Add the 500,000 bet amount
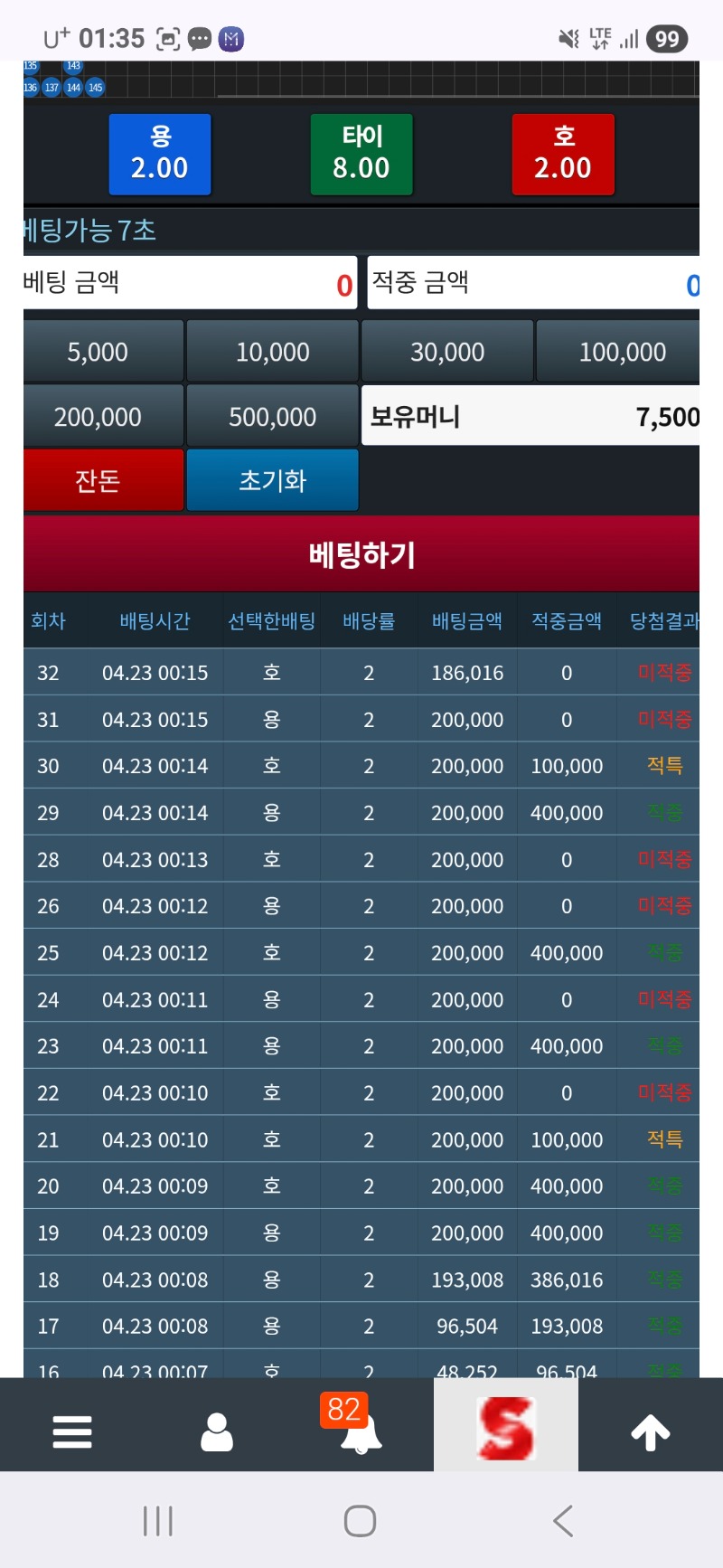The image size is (723, 1568). (272, 417)
